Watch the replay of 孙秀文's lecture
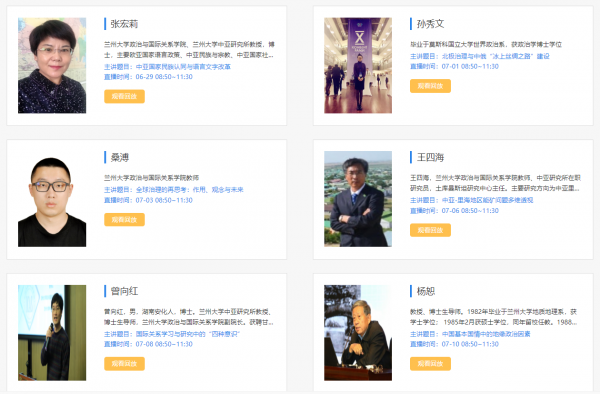This screenshot has height=394, width=600. 430,86
